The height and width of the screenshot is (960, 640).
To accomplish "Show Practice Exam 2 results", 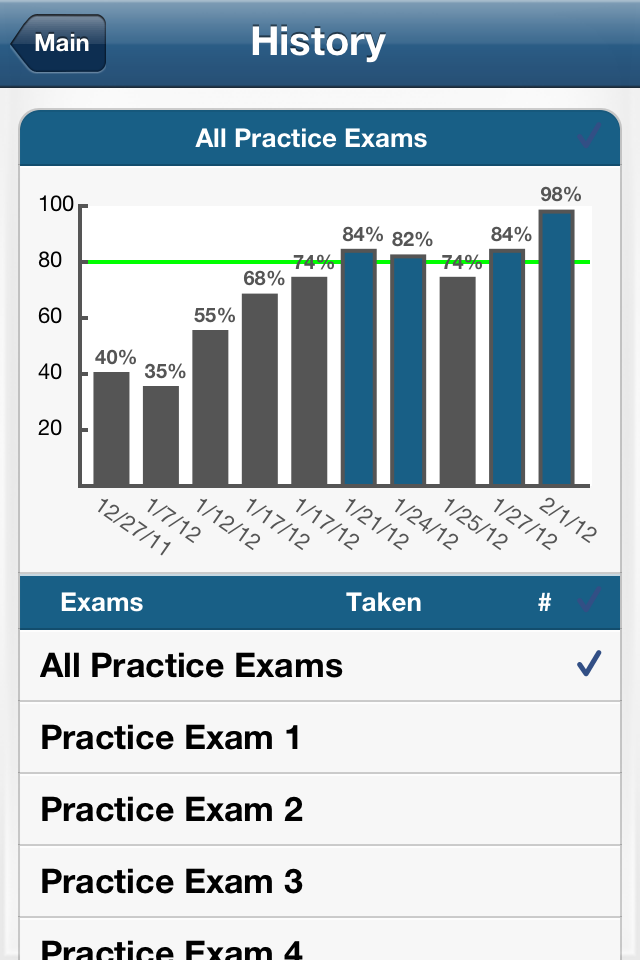I will (320, 810).
